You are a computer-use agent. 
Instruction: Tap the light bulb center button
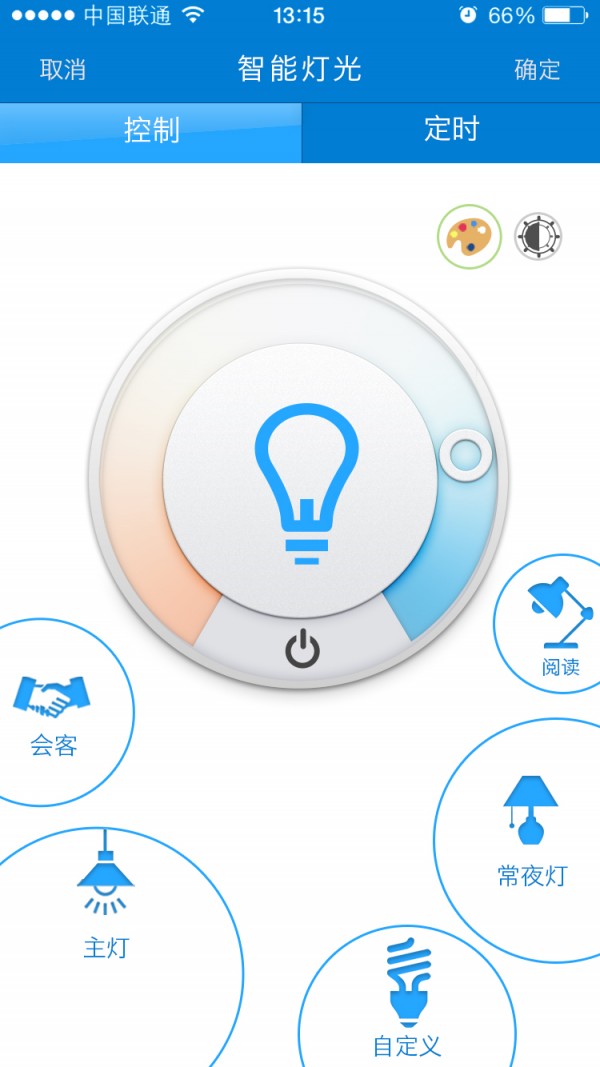(301, 482)
